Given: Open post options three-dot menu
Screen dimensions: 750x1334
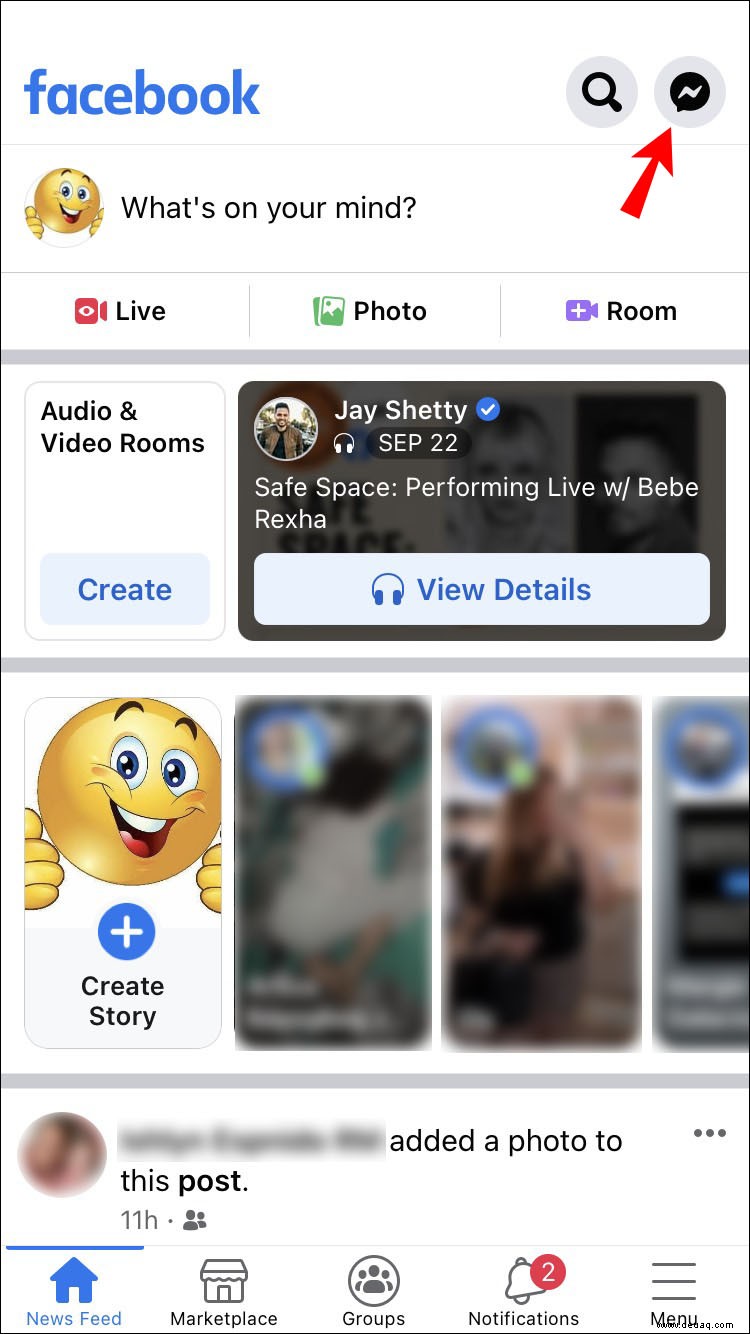Looking at the screenshot, I should 709,1133.
